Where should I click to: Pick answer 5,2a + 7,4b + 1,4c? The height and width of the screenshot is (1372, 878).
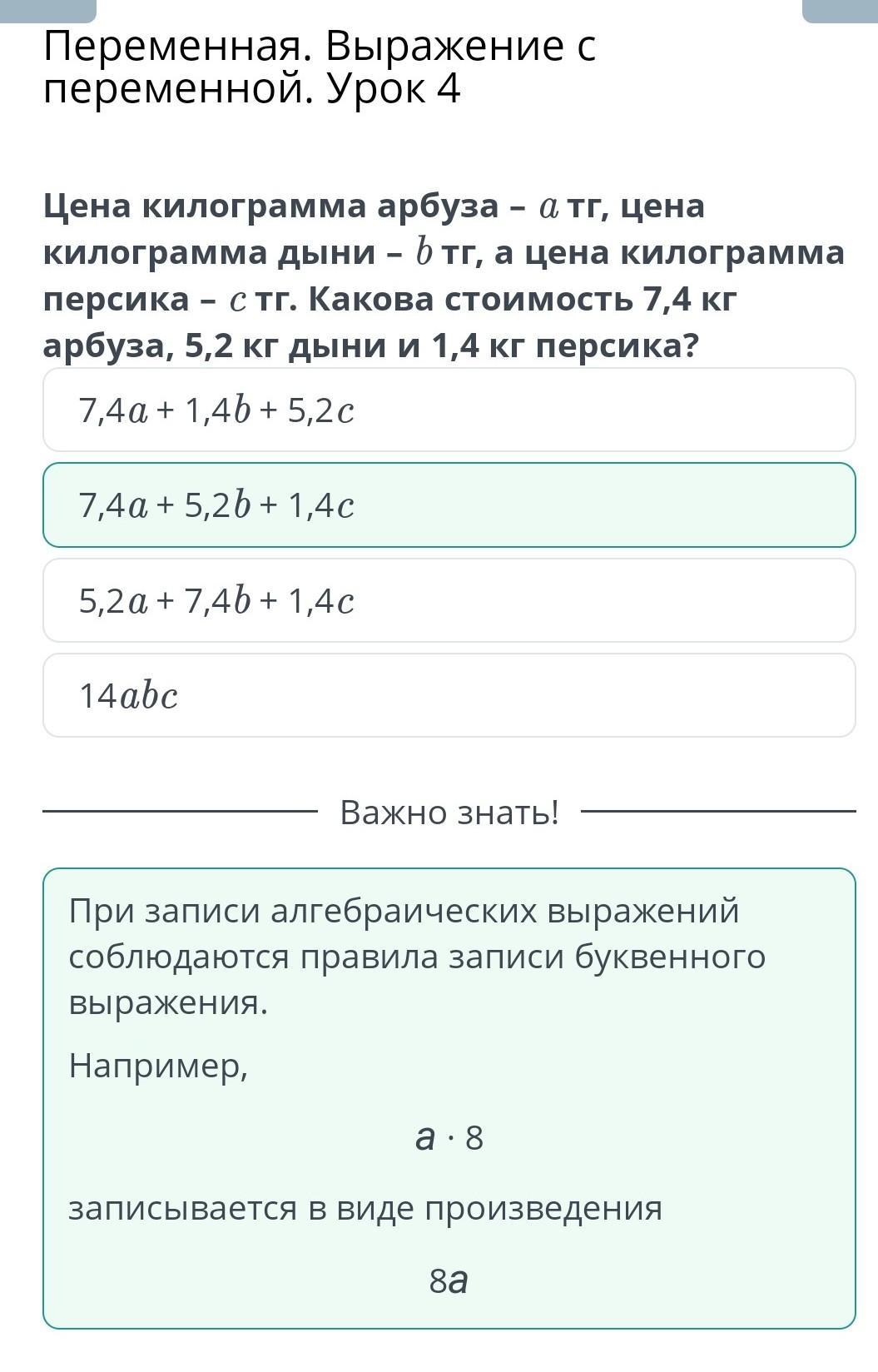(449, 600)
